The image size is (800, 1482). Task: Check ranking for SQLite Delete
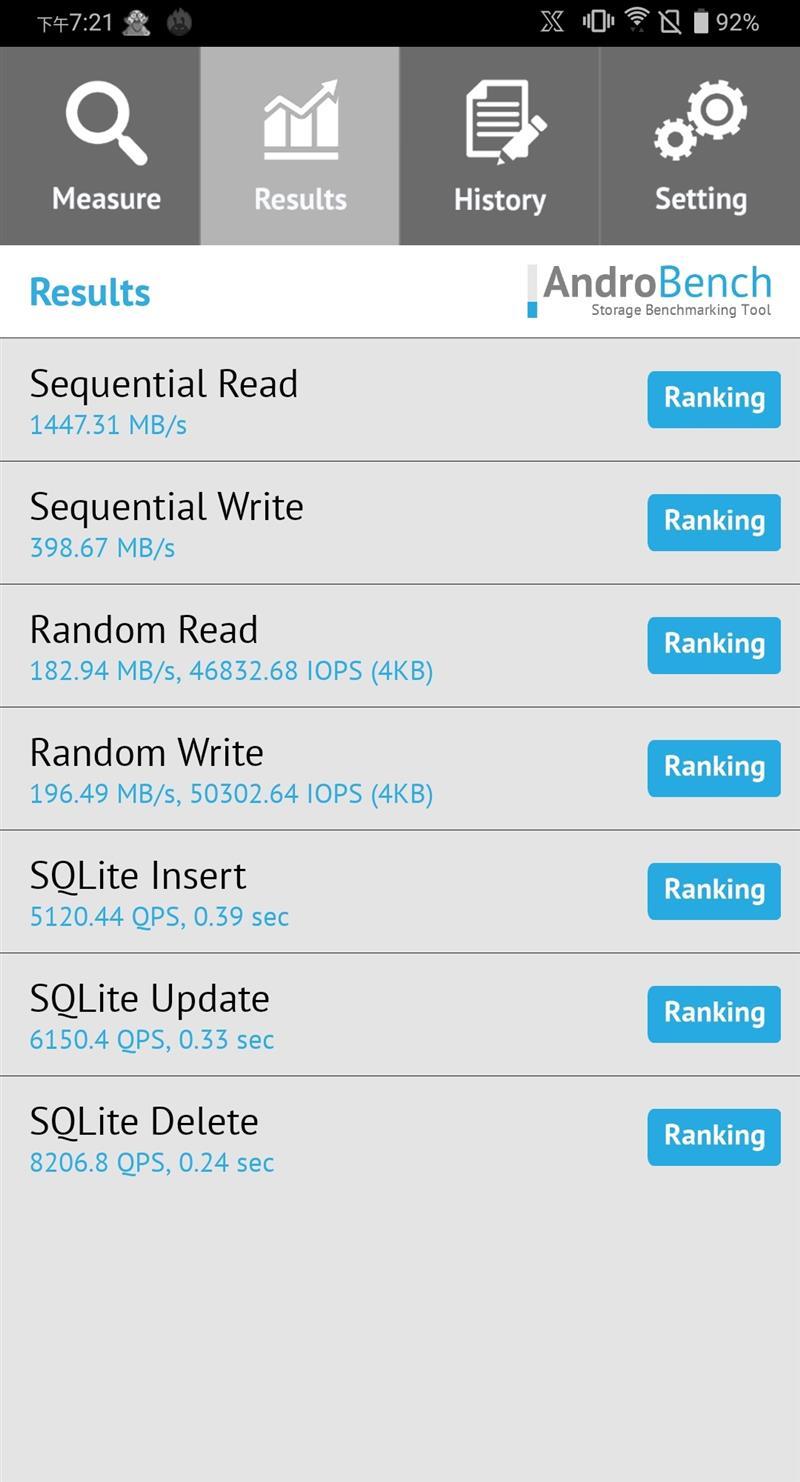tap(714, 1137)
